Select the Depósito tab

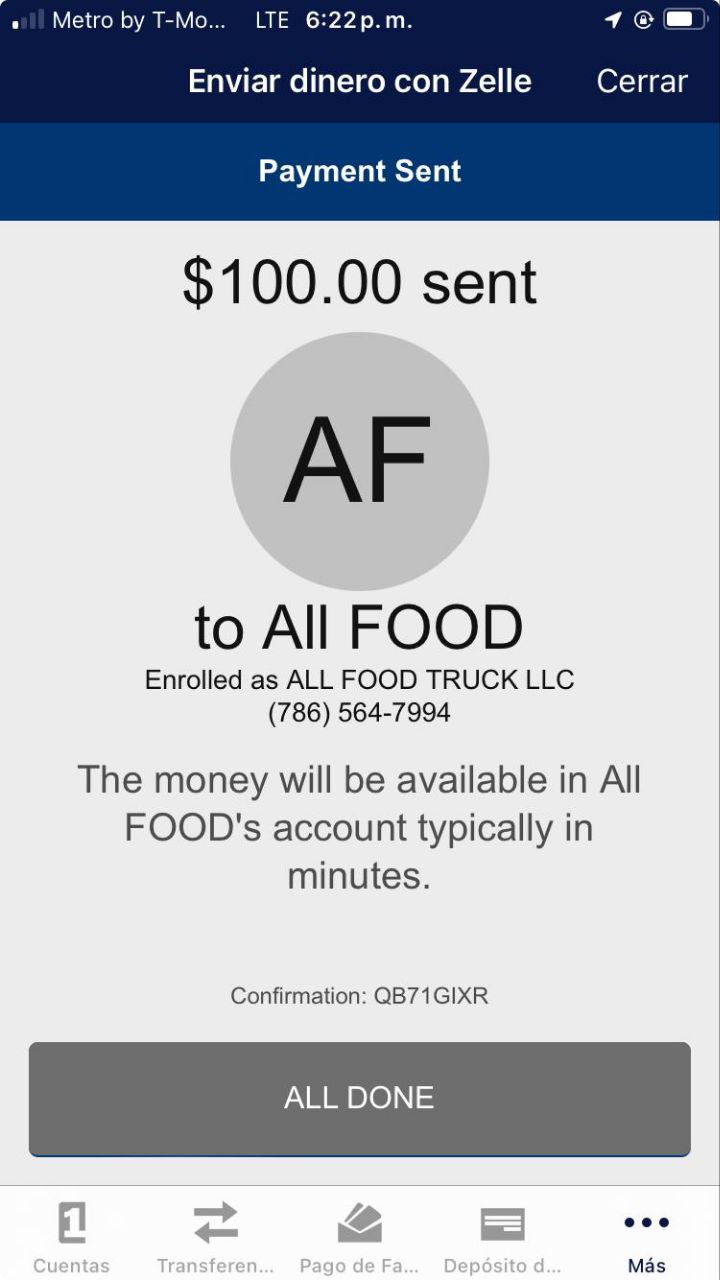(x=502, y=1236)
